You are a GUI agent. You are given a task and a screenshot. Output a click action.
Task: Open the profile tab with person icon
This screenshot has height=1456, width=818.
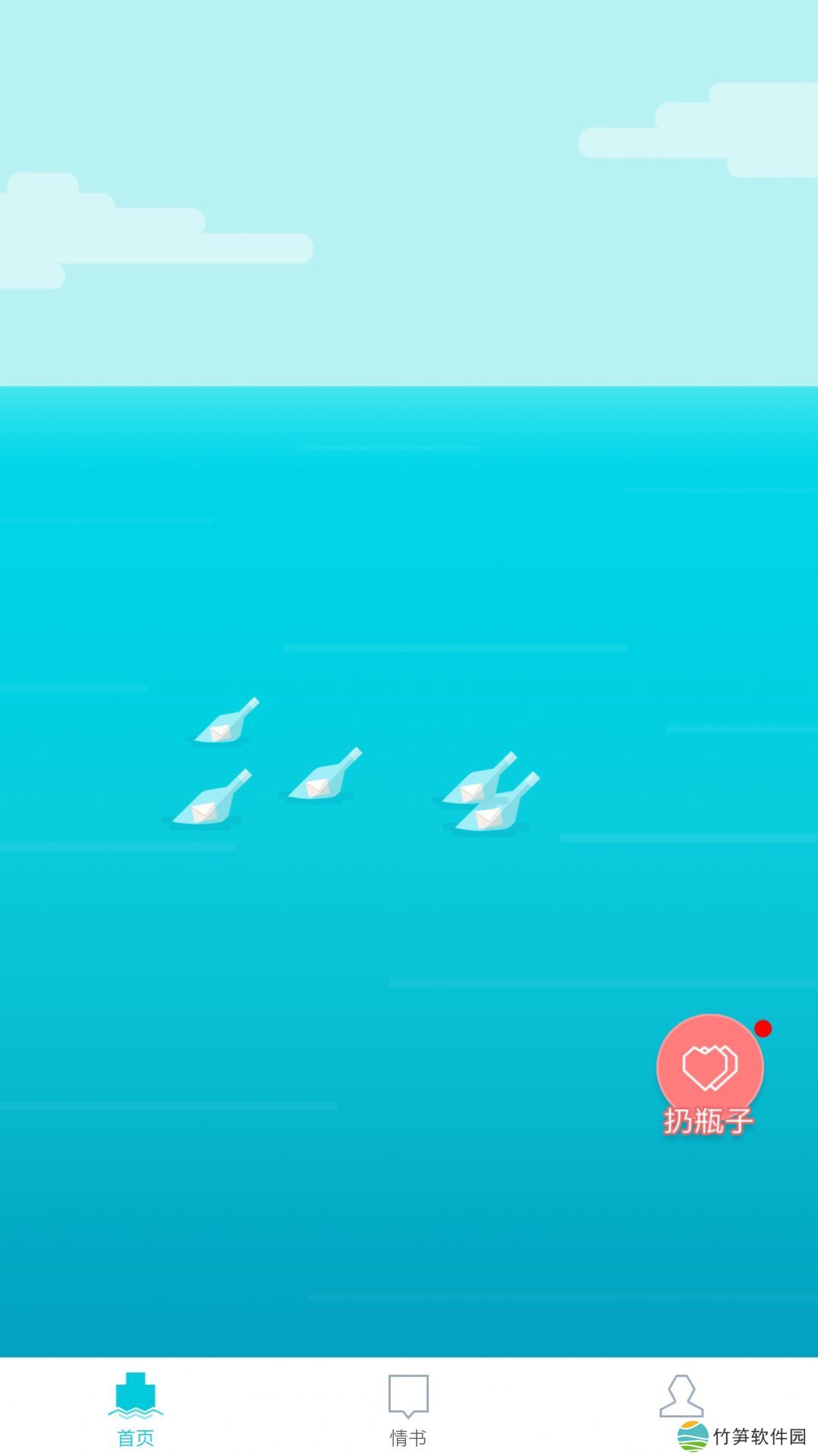click(x=681, y=1397)
